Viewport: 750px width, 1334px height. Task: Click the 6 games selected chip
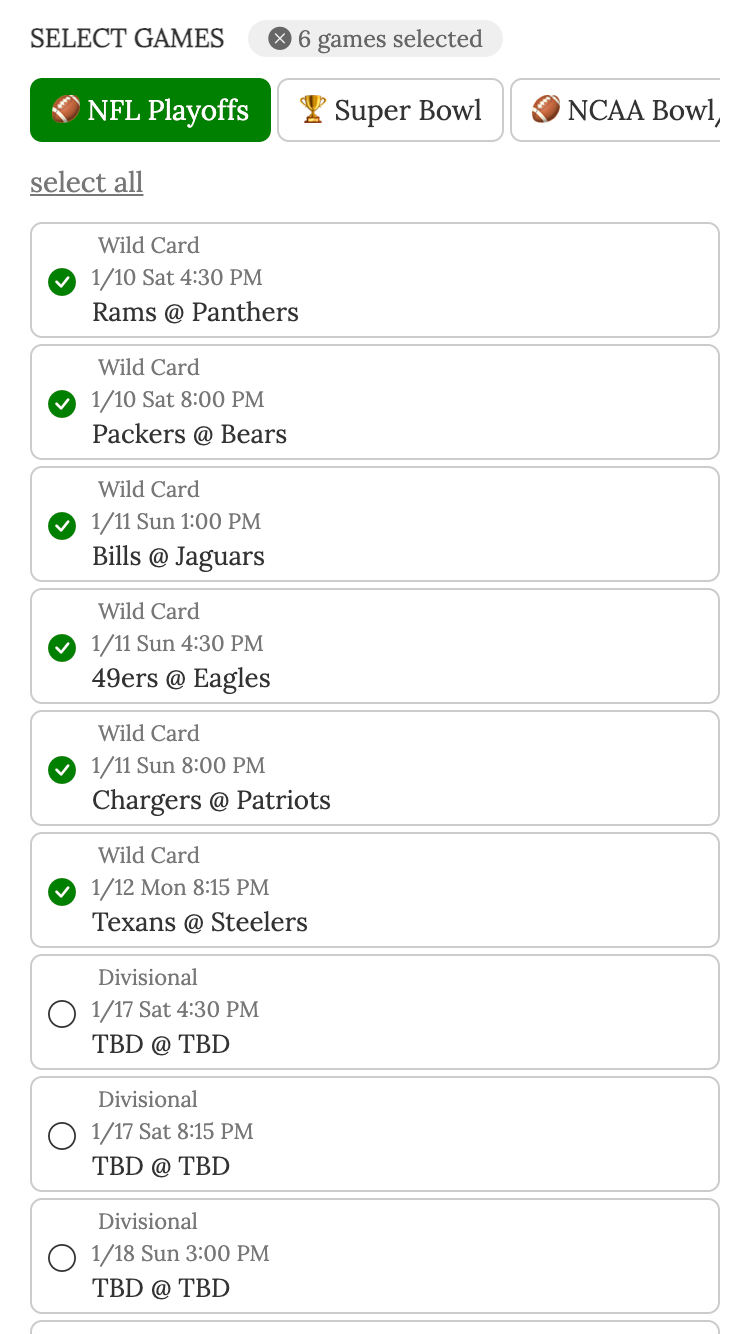tap(375, 39)
